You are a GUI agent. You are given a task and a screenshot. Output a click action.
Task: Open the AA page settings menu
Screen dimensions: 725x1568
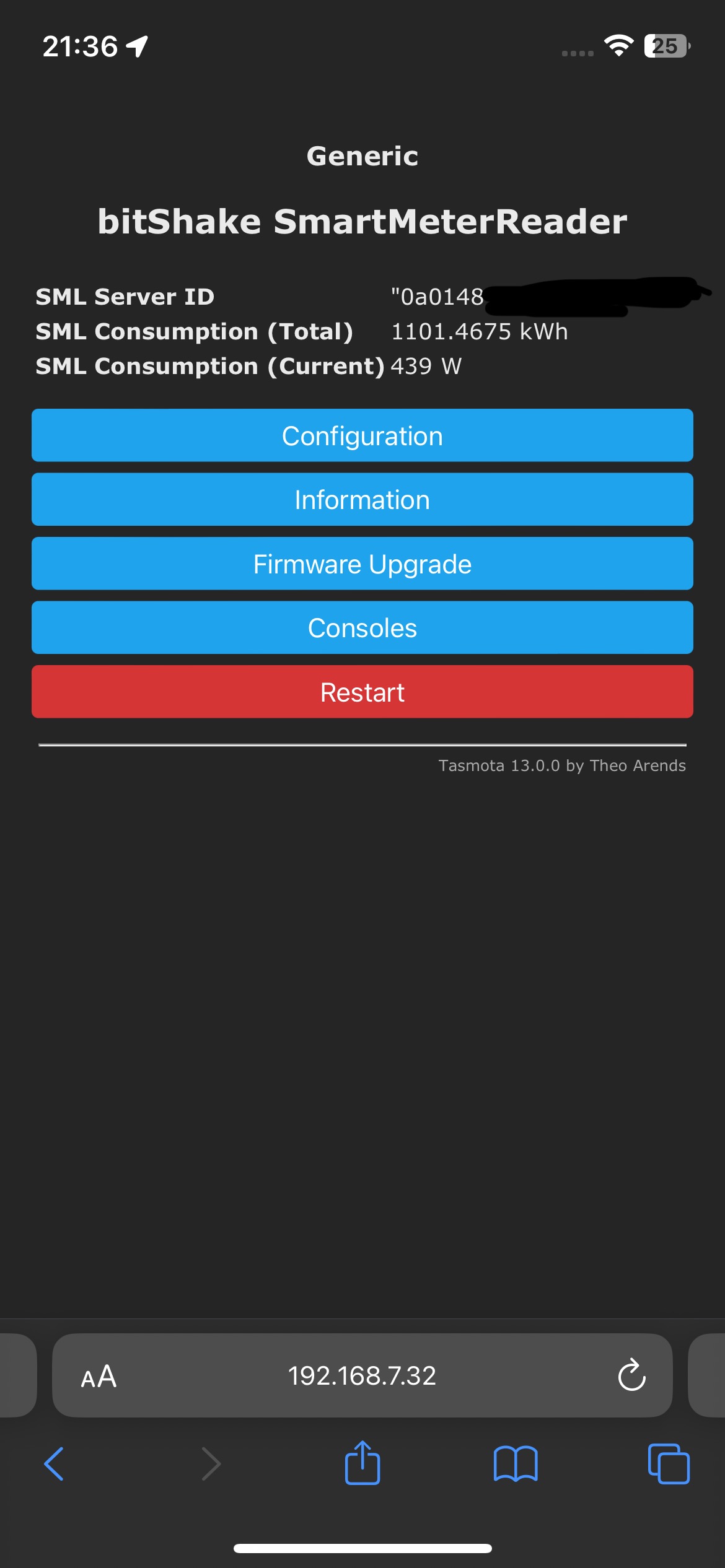click(x=99, y=1377)
